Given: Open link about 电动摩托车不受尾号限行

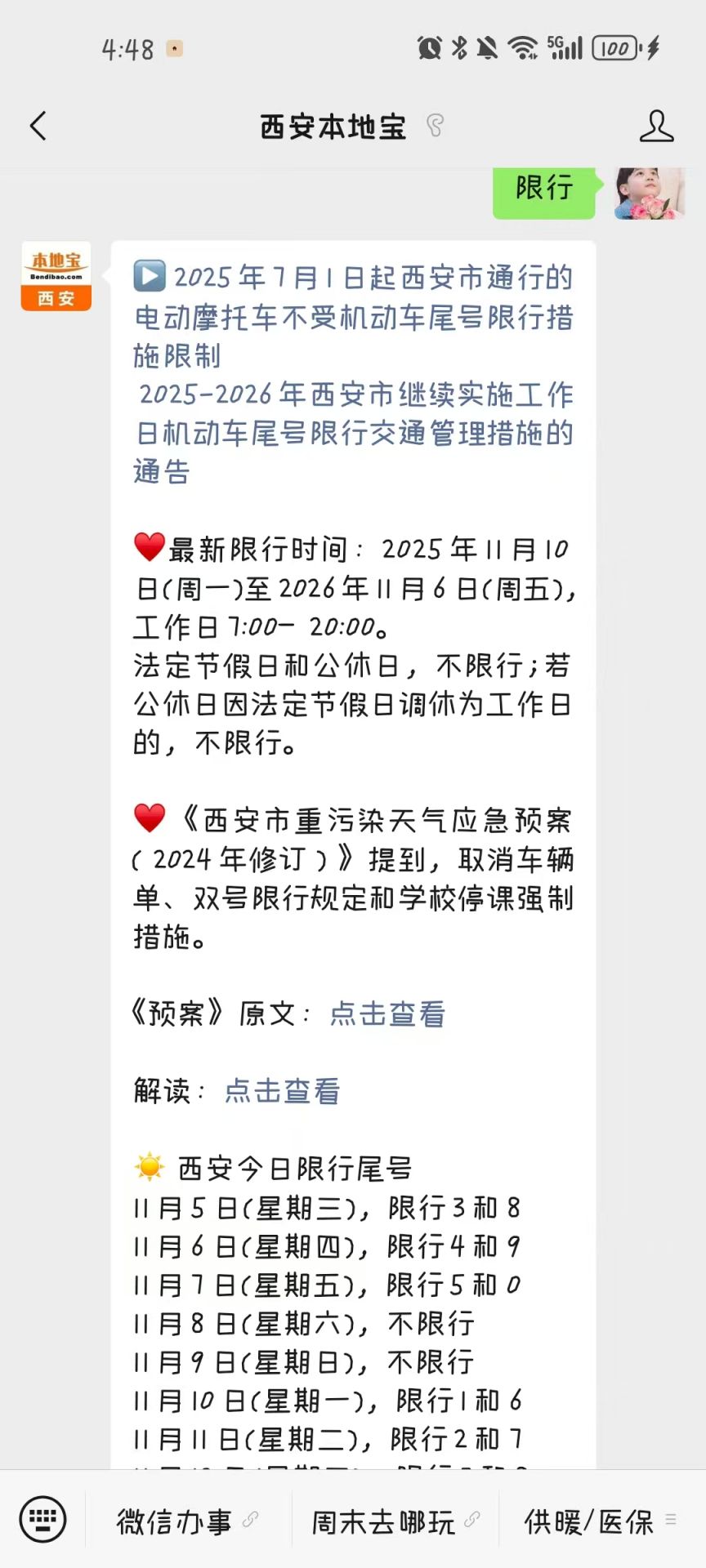Looking at the screenshot, I should pos(353,317).
